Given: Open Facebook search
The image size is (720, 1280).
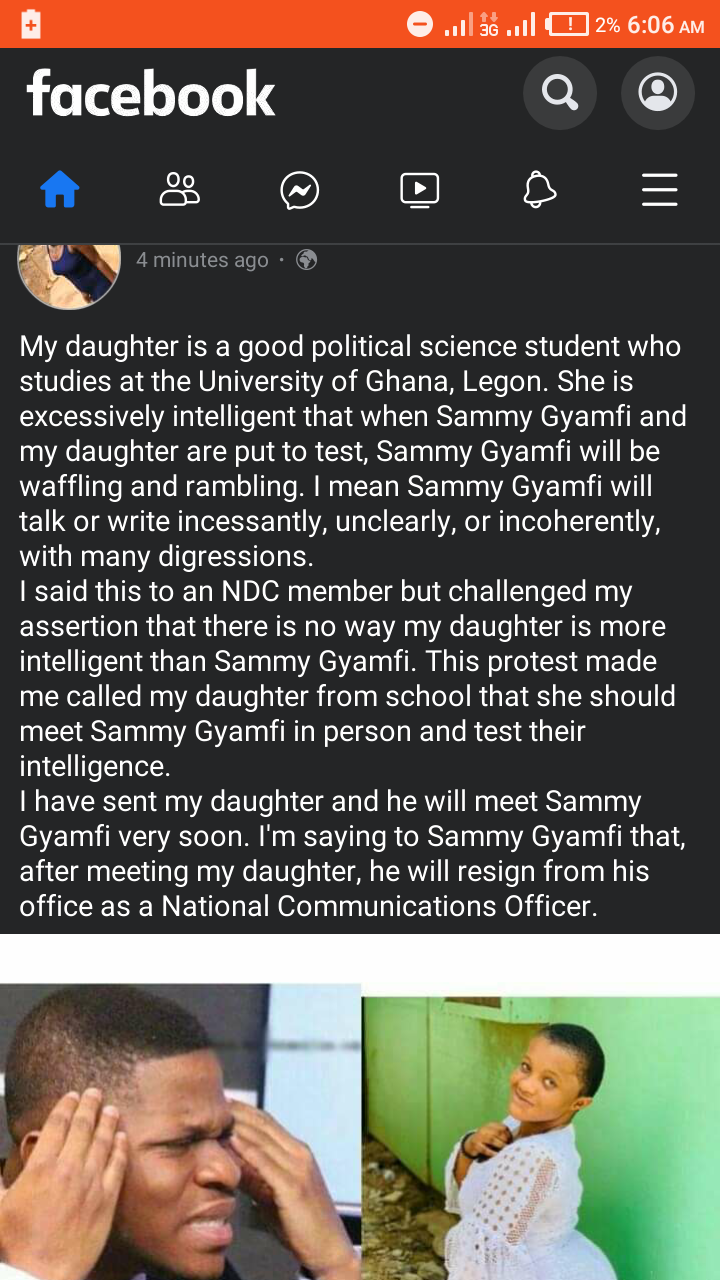Looking at the screenshot, I should point(560,93).
